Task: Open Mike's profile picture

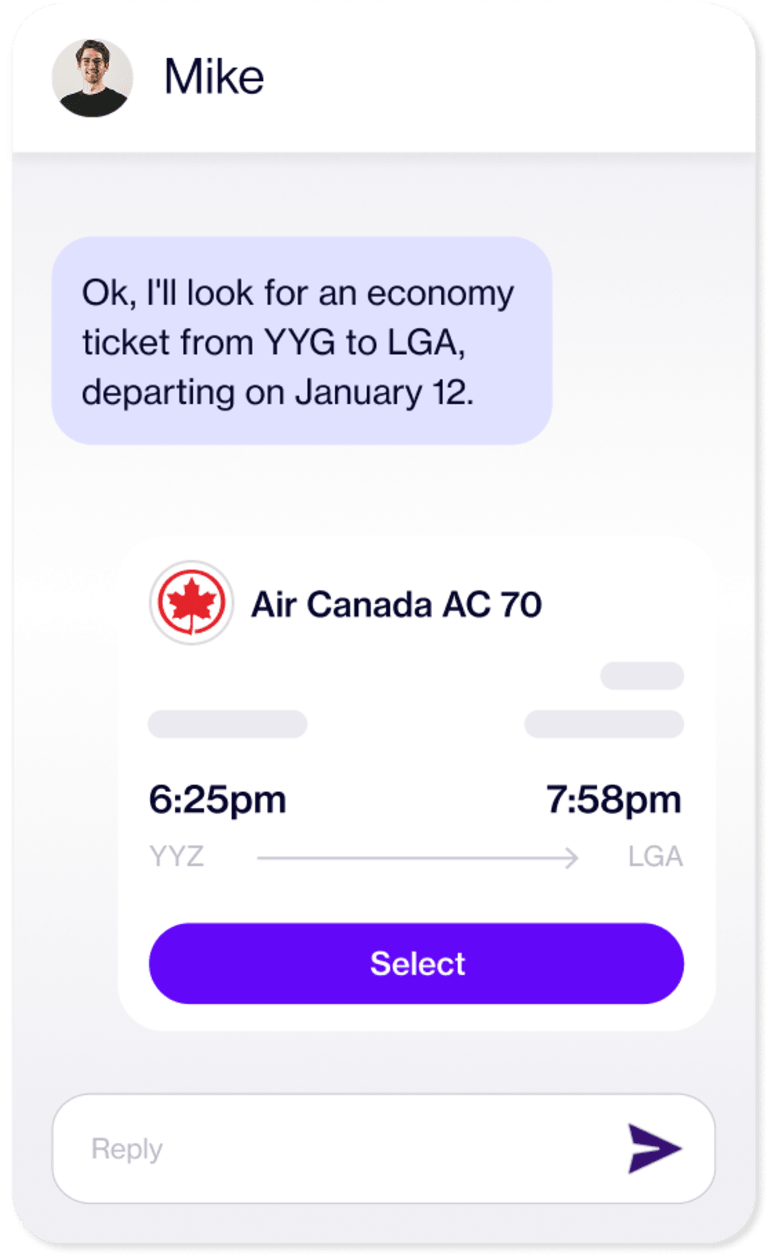Action: 92,78
